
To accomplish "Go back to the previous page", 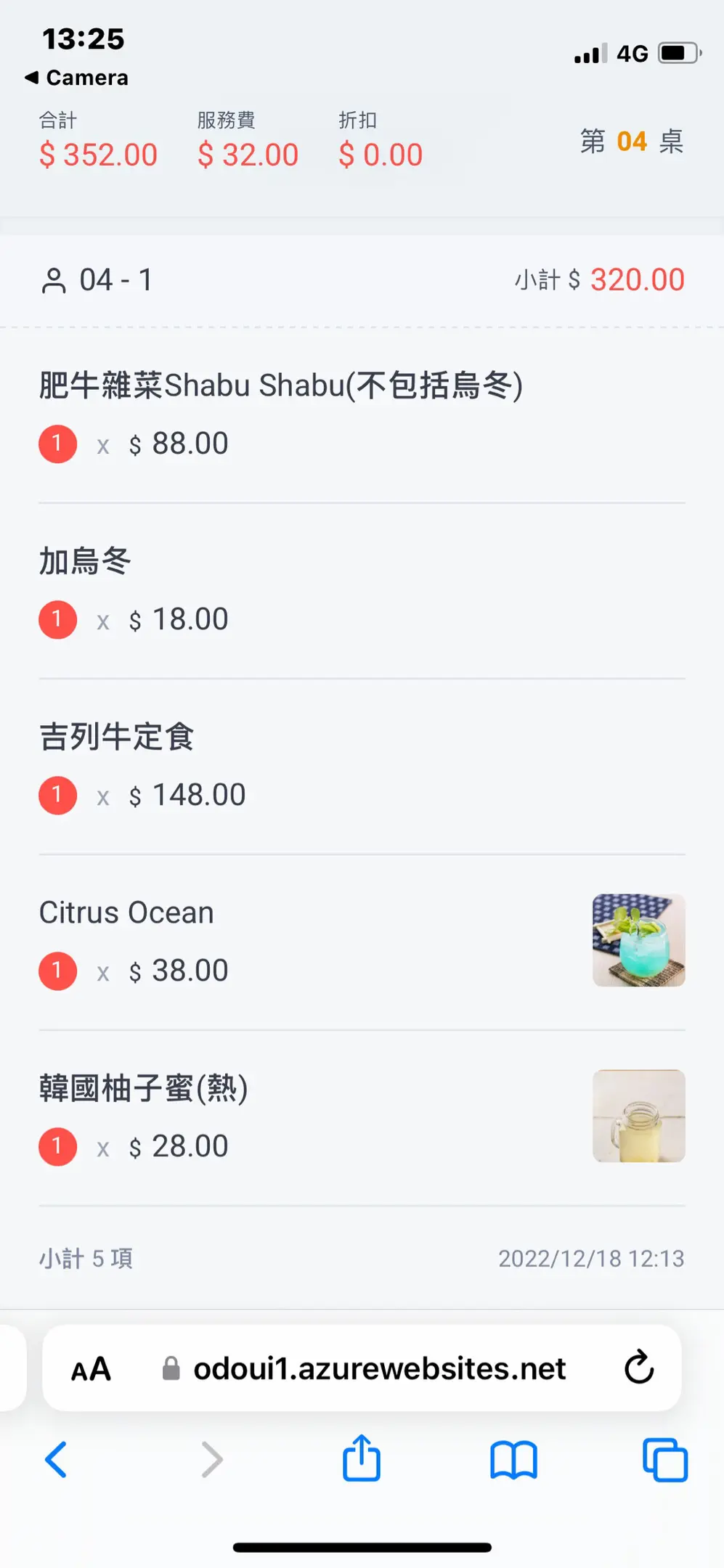I will coord(56,1460).
